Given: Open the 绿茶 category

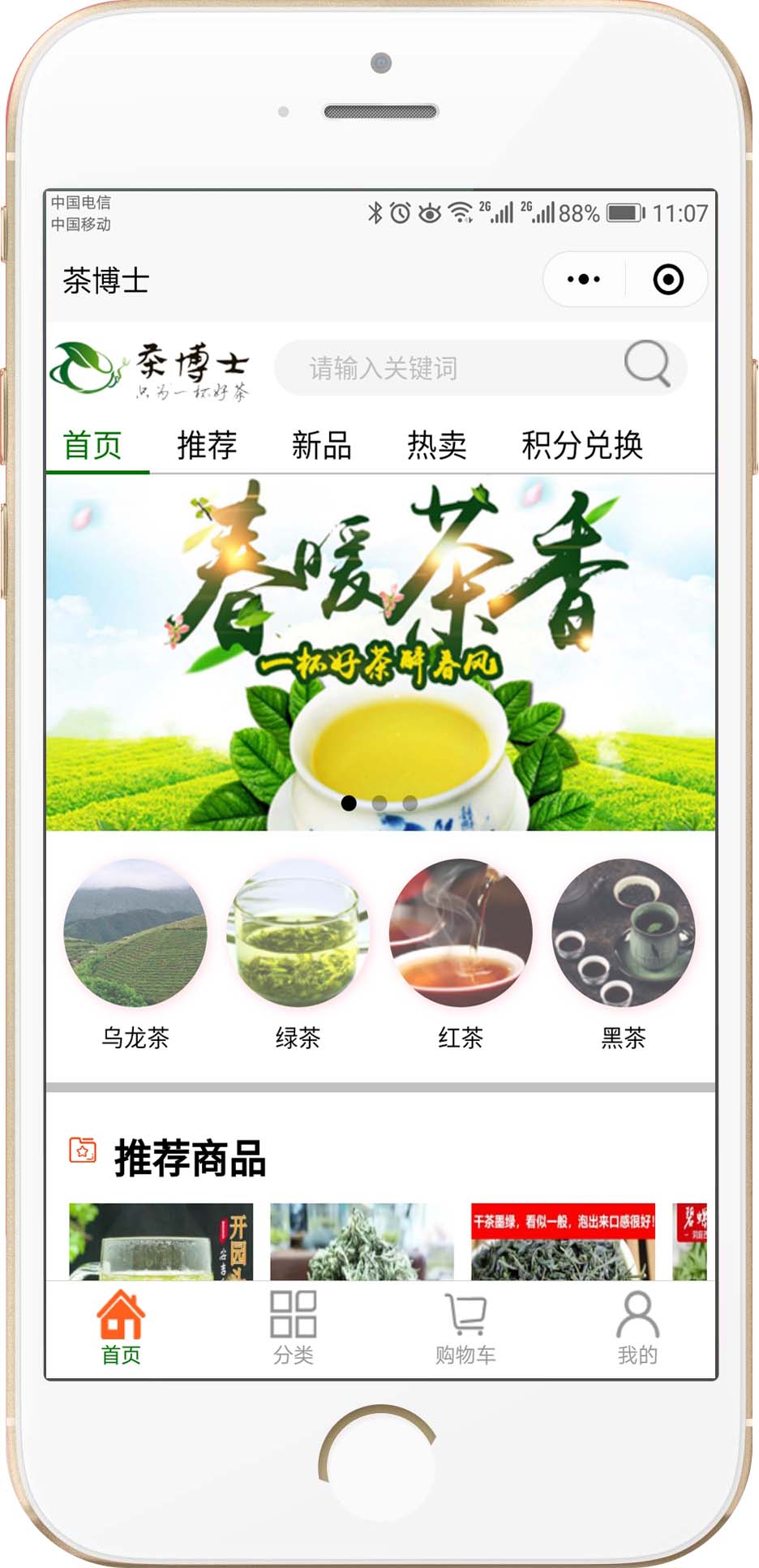Looking at the screenshot, I should [x=298, y=932].
